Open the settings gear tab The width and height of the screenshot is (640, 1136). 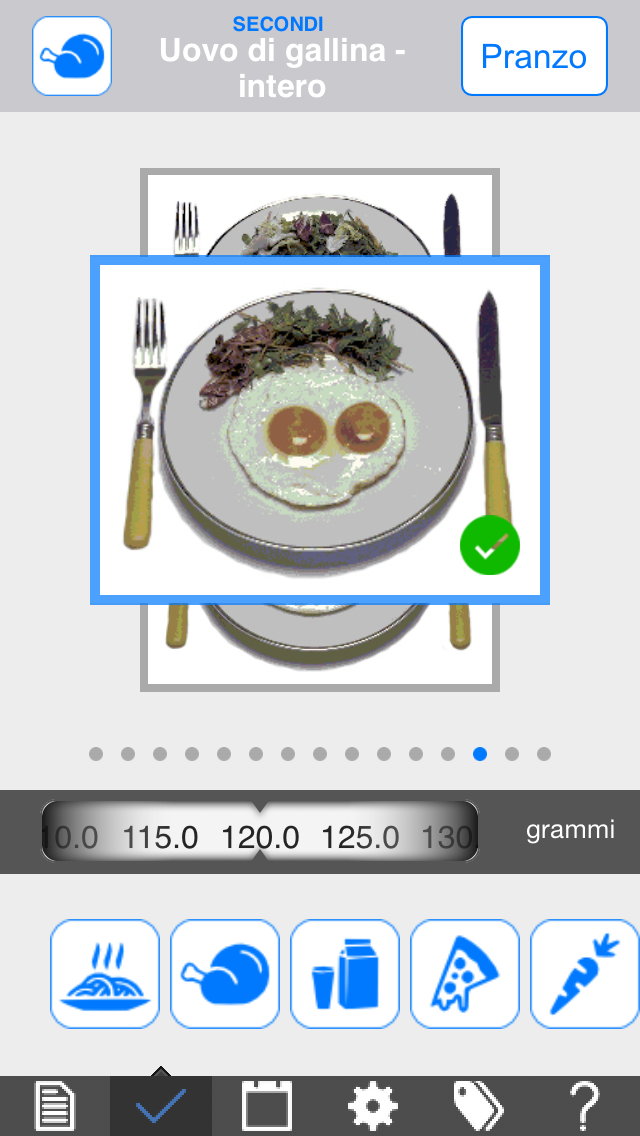point(373,1106)
